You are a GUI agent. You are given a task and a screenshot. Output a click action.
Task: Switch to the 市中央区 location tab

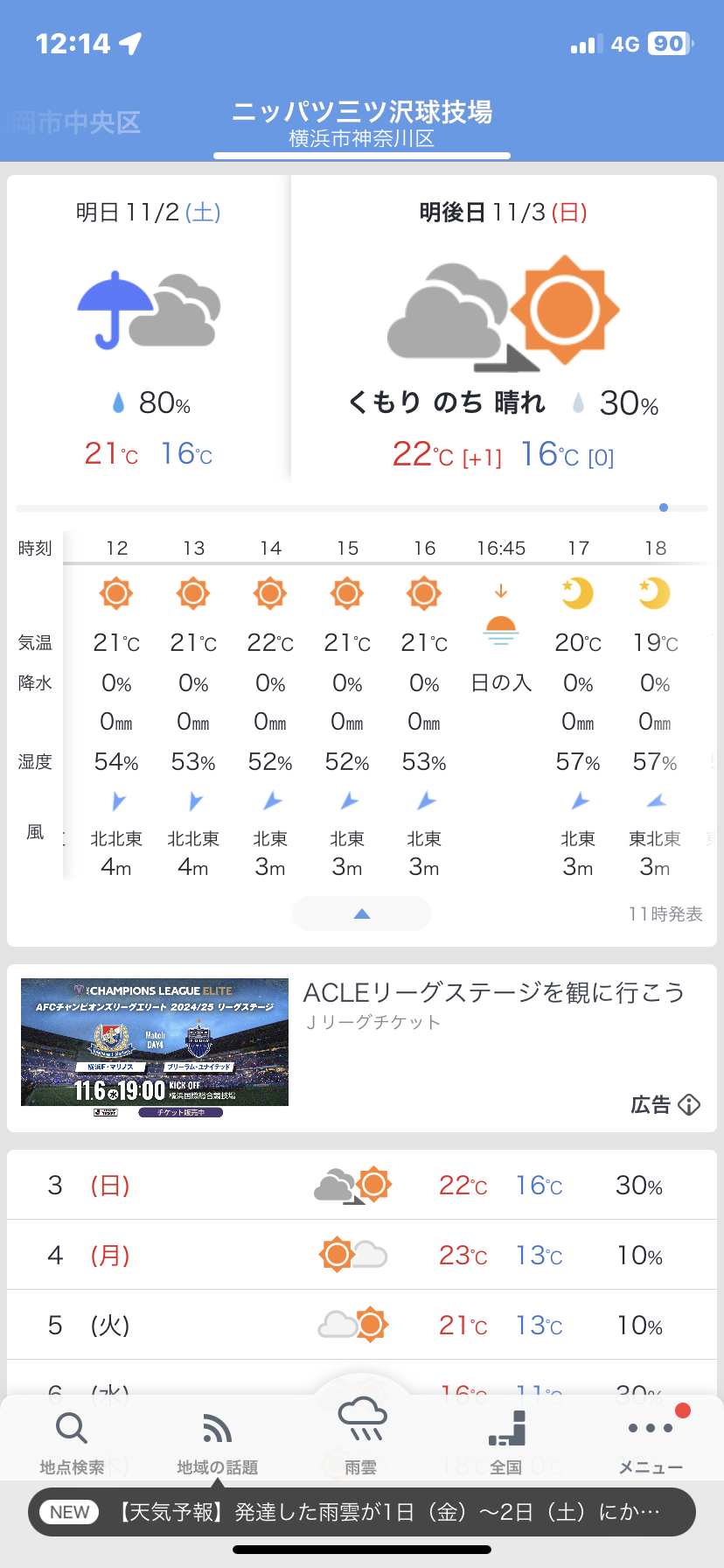(76, 122)
